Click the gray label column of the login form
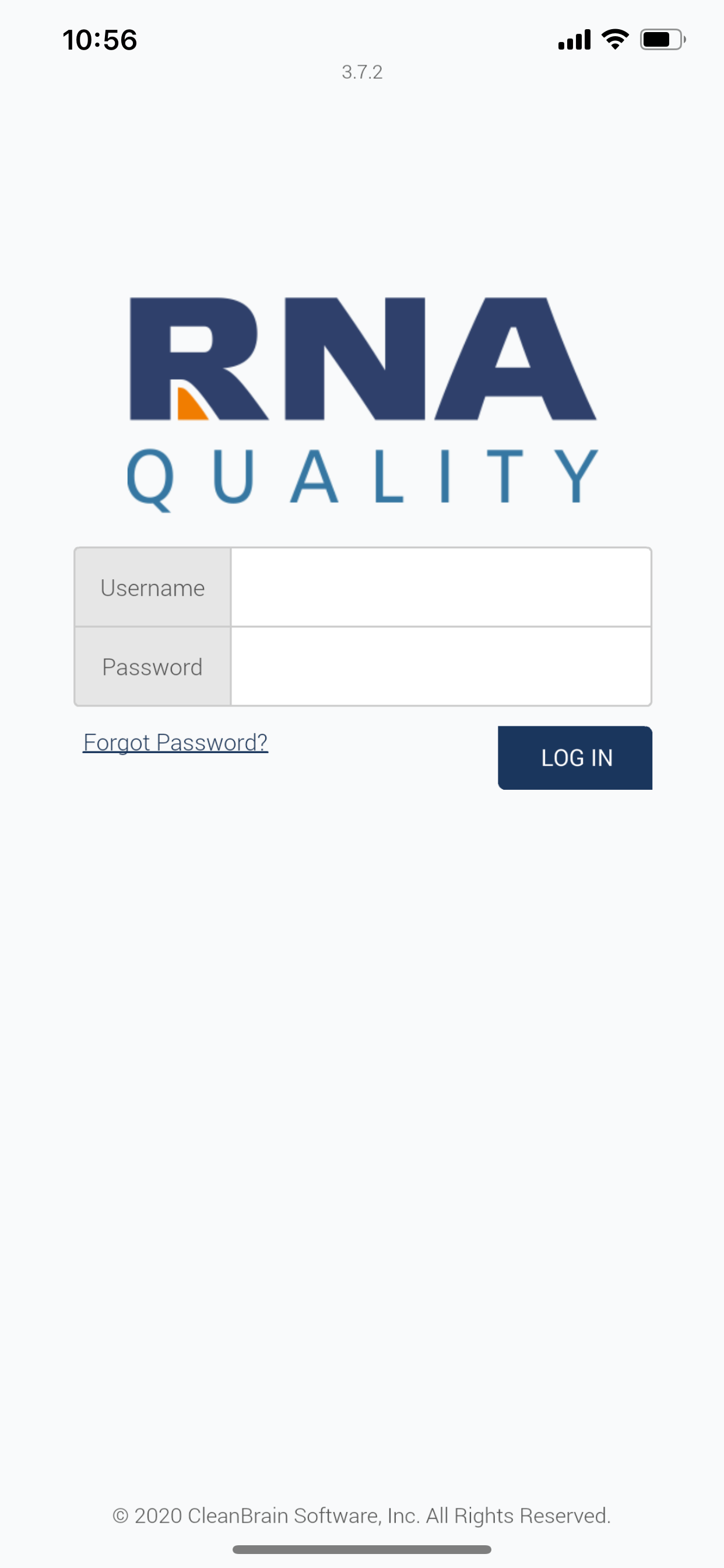The width and height of the screenshot is (724, 1568). (153, 627)
